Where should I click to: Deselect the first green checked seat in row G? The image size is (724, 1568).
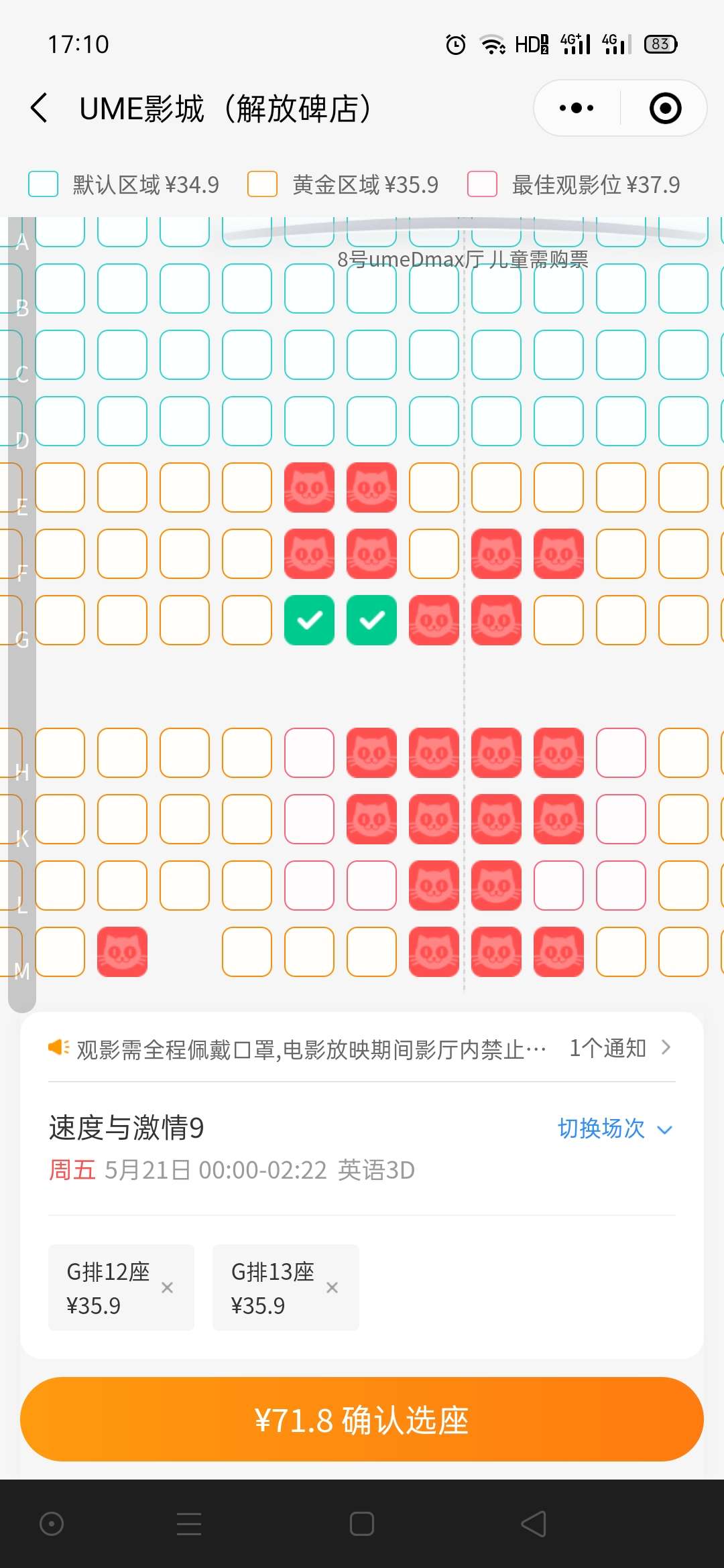[309, 620]
